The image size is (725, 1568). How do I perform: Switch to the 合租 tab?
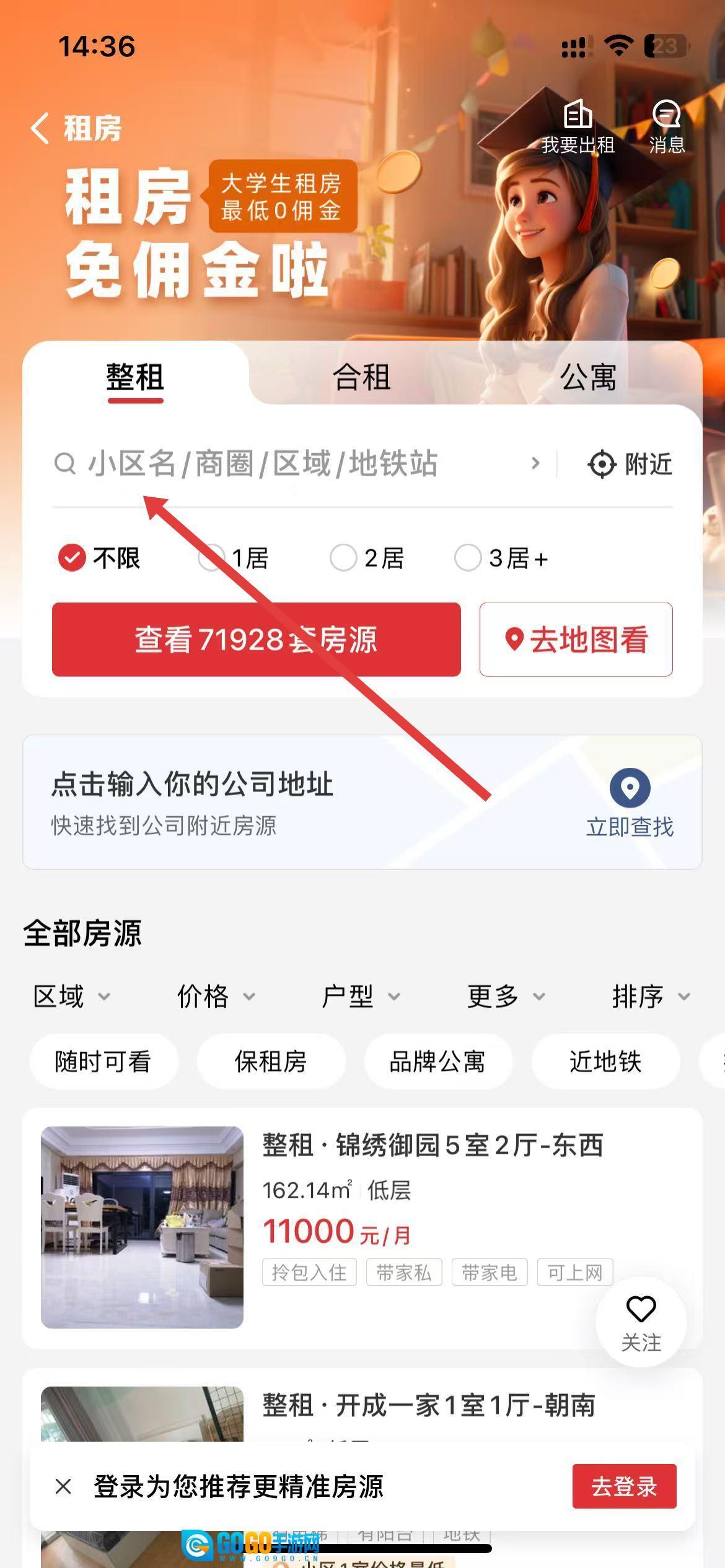coord(362,377)
